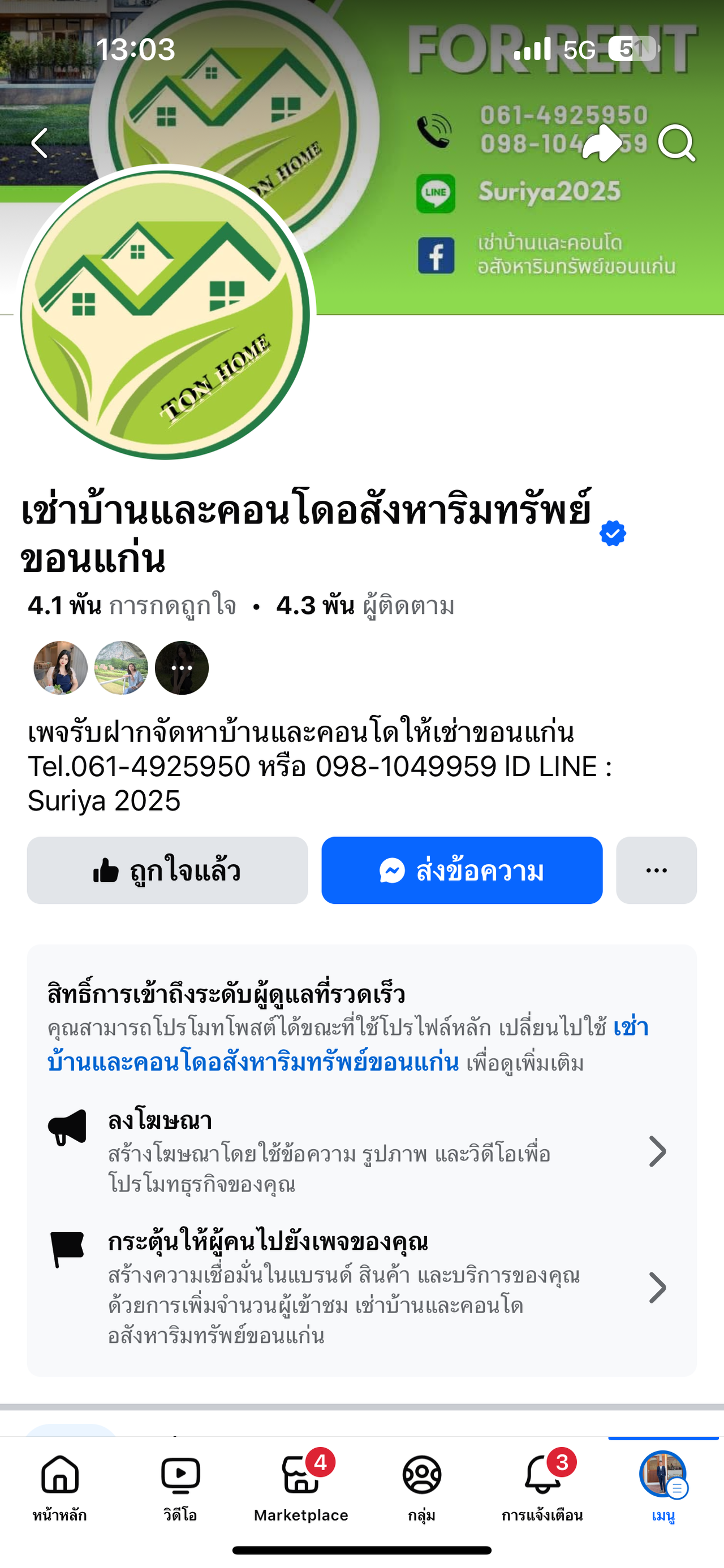Open the TON HOME profile picture

coord(165,314)
